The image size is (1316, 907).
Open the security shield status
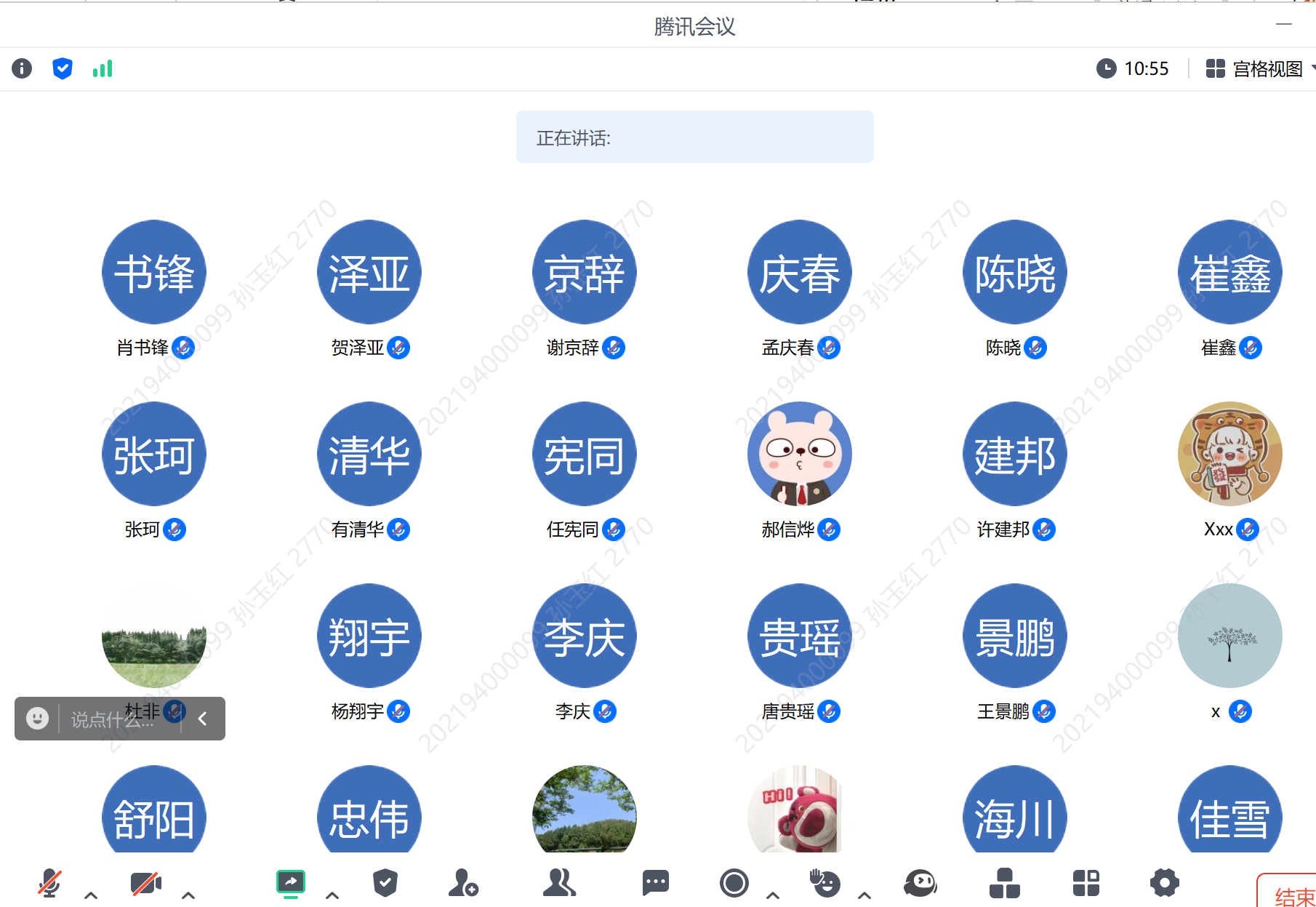[x=63, y=68]
